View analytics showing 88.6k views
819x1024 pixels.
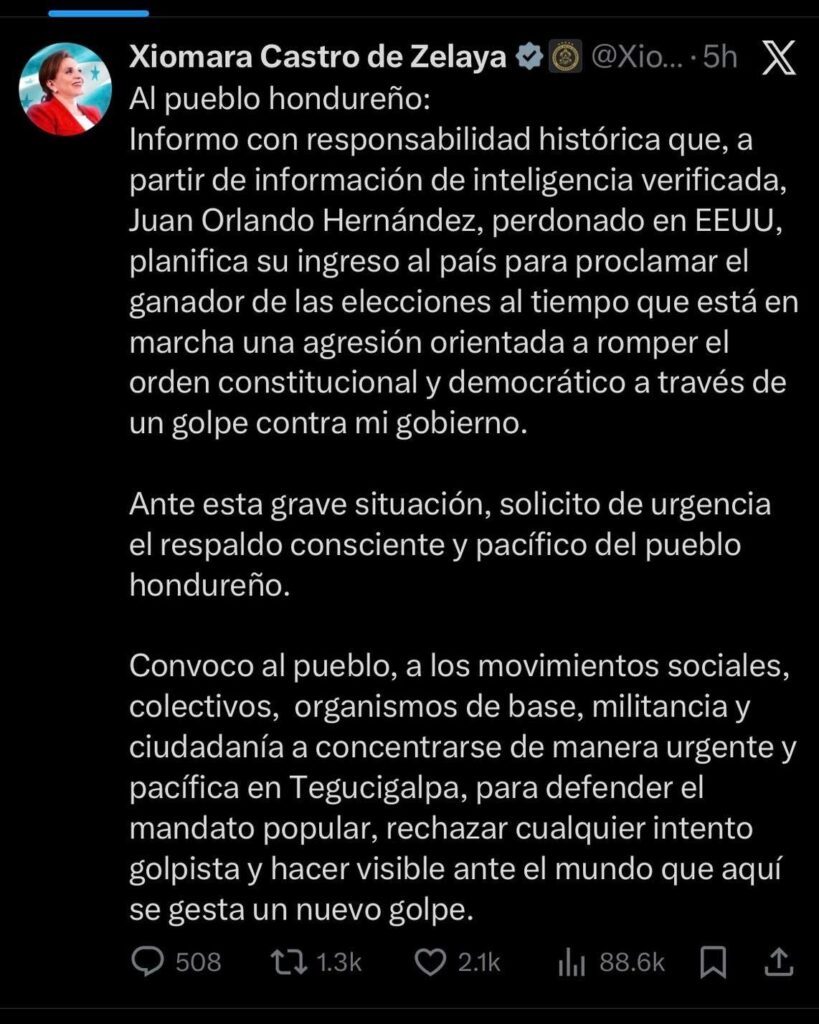point(571,962)
